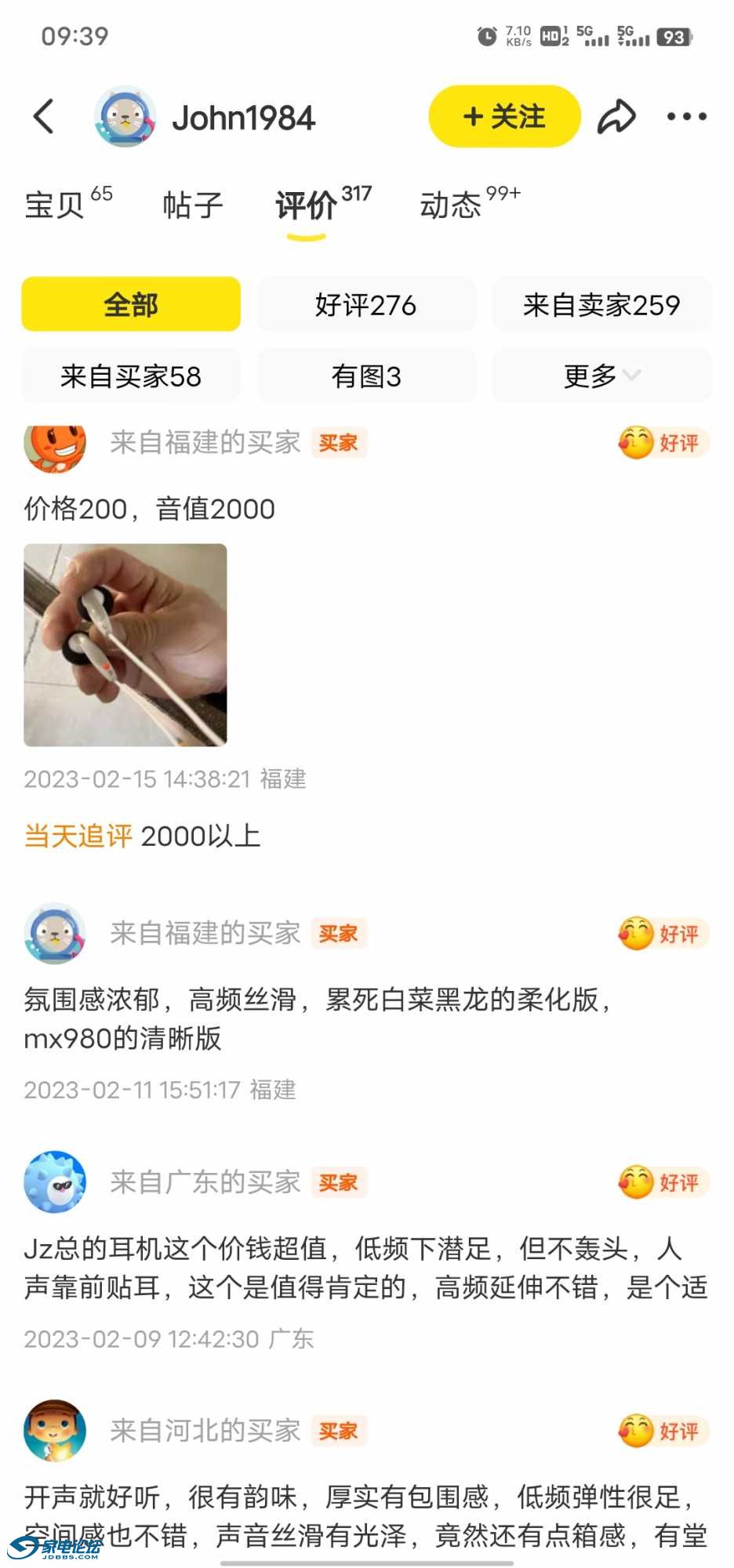734x1568 pixels.
Task: Open the 河北 buyer's avatar
Action: tap(54, 1430)
